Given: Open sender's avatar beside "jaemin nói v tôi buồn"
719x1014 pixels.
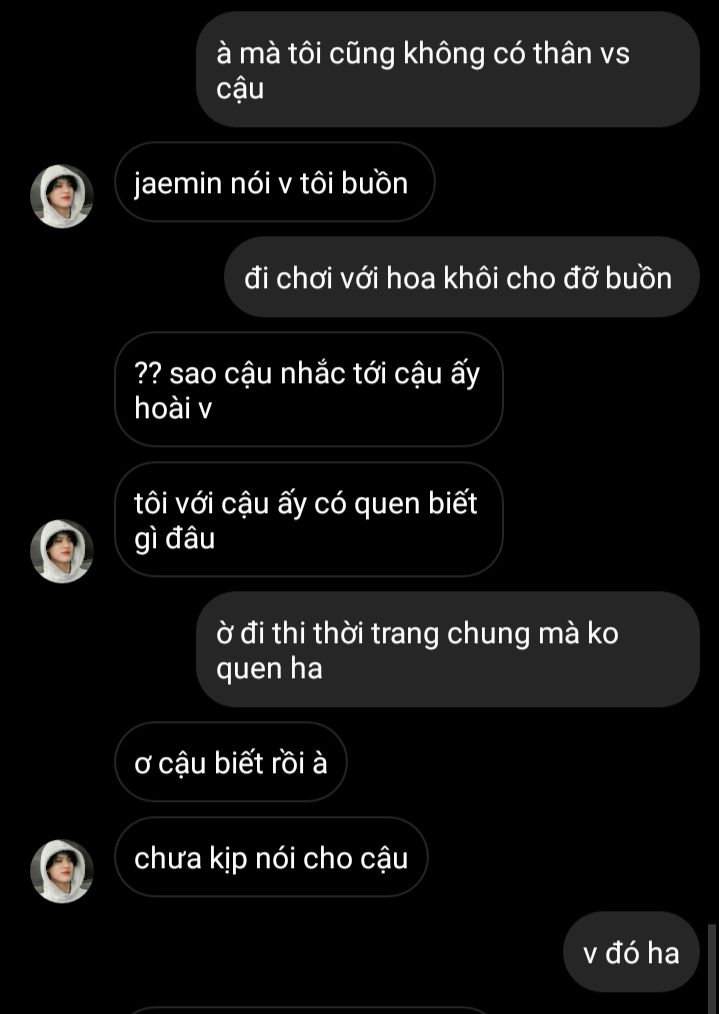Looking at the screenshot, I should [x=62, y=195].
